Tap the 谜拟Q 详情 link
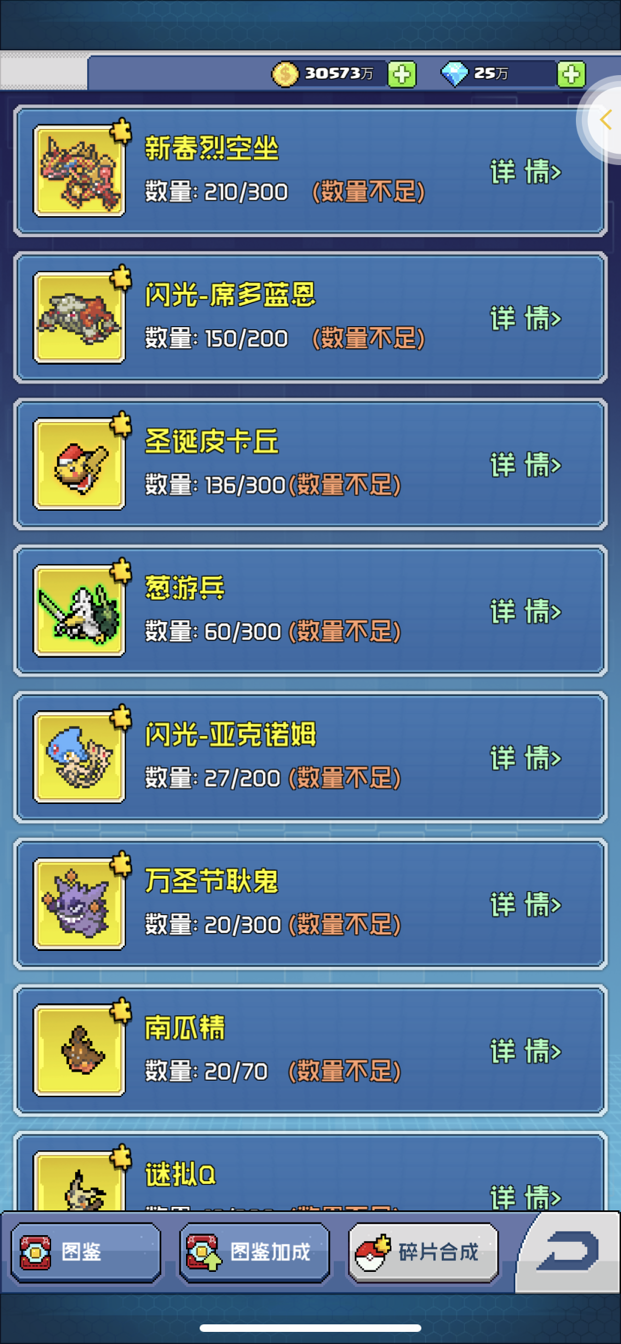 coord(526,1196)
